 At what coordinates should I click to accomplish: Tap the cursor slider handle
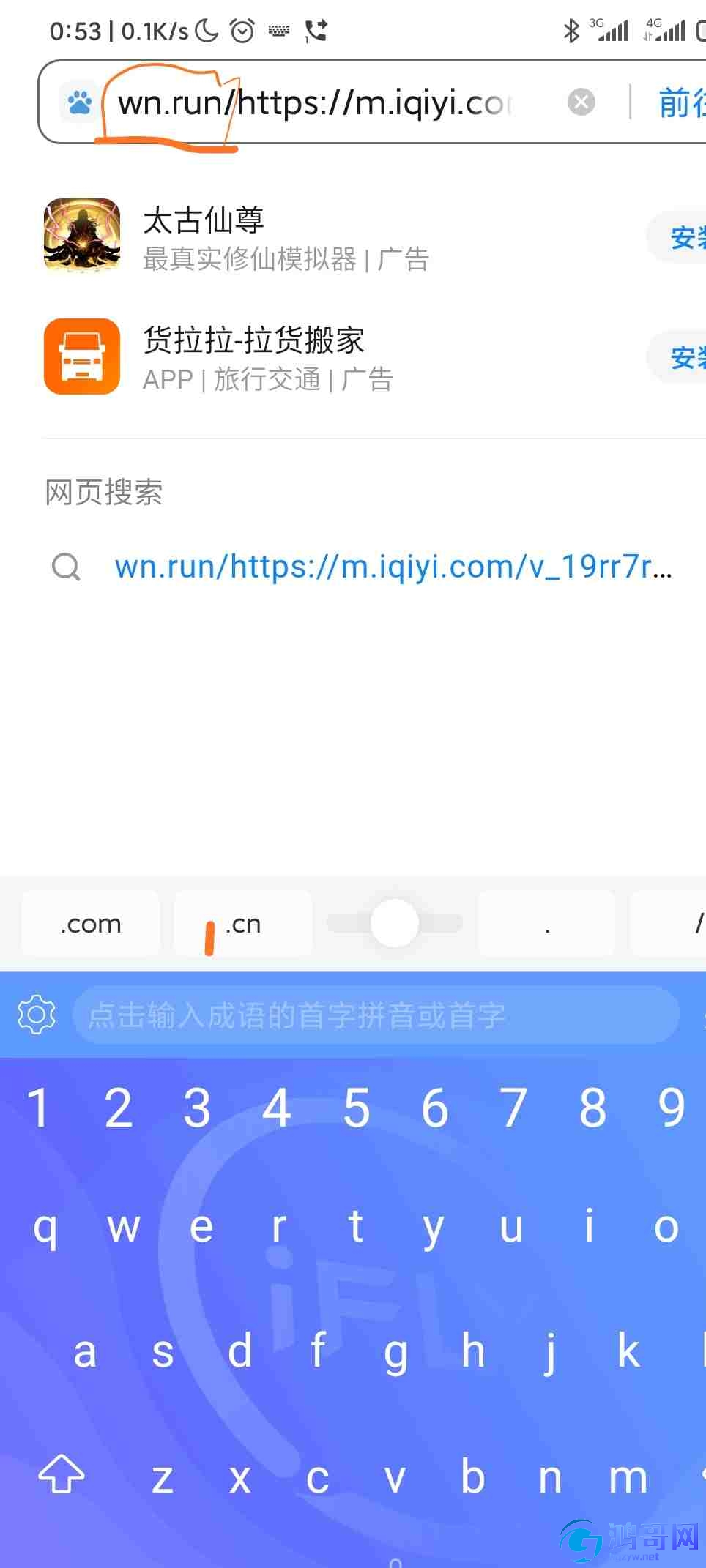point(395,923)
